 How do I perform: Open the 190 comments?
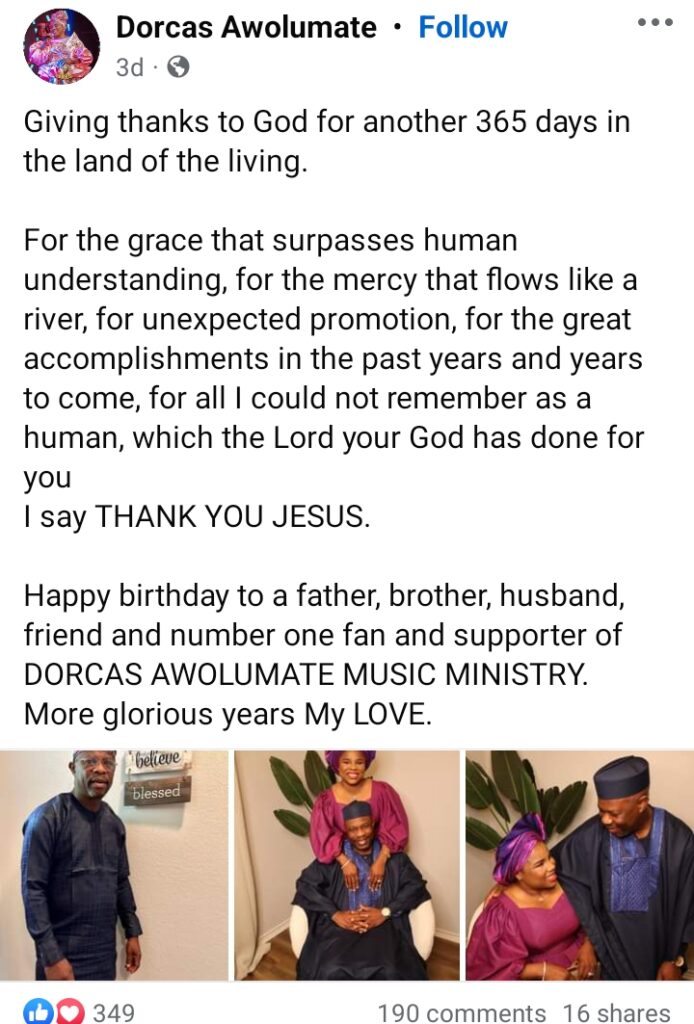[x=461, y=1012]
